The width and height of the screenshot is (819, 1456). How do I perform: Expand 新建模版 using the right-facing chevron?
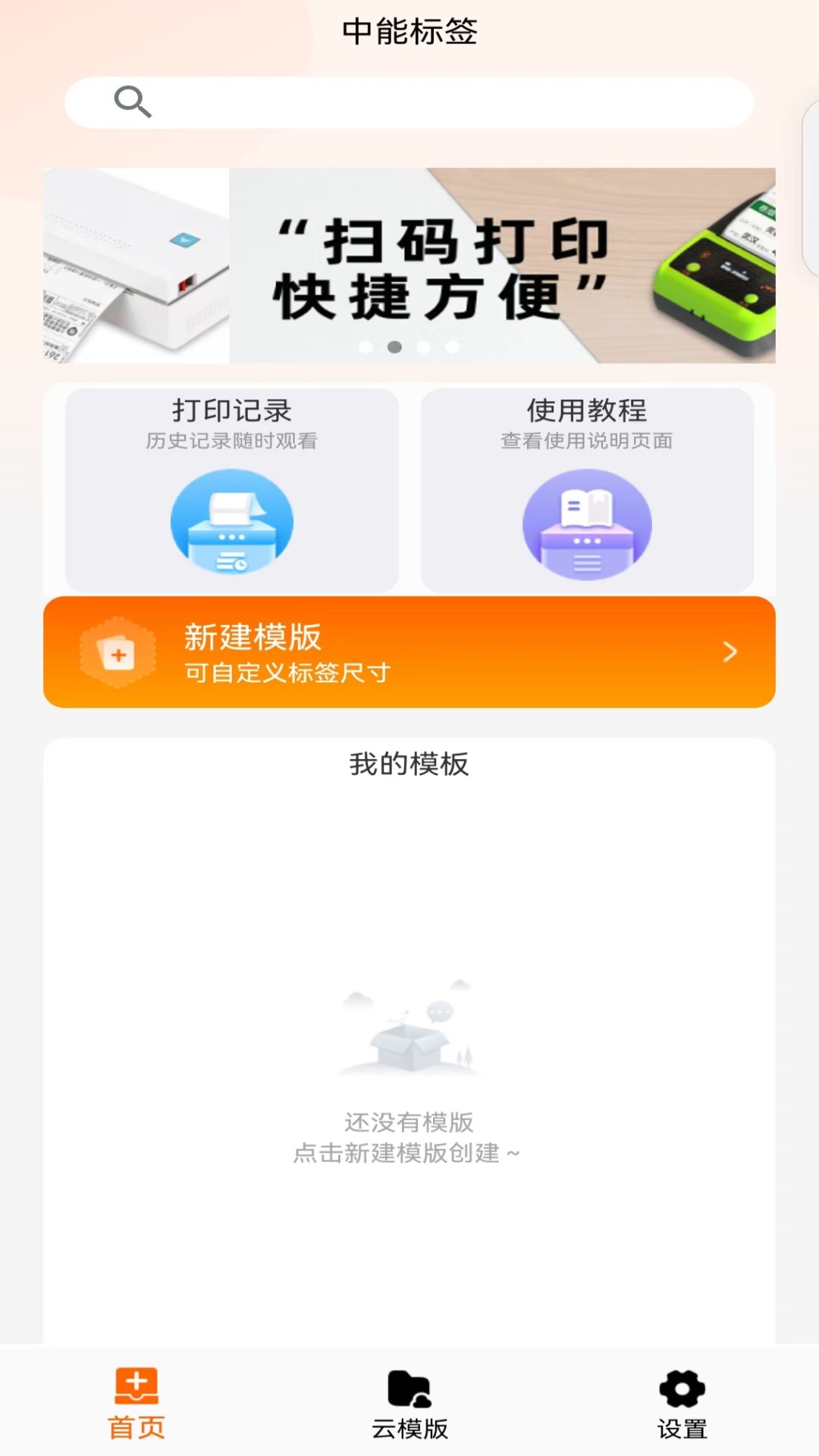click(730, 652)
